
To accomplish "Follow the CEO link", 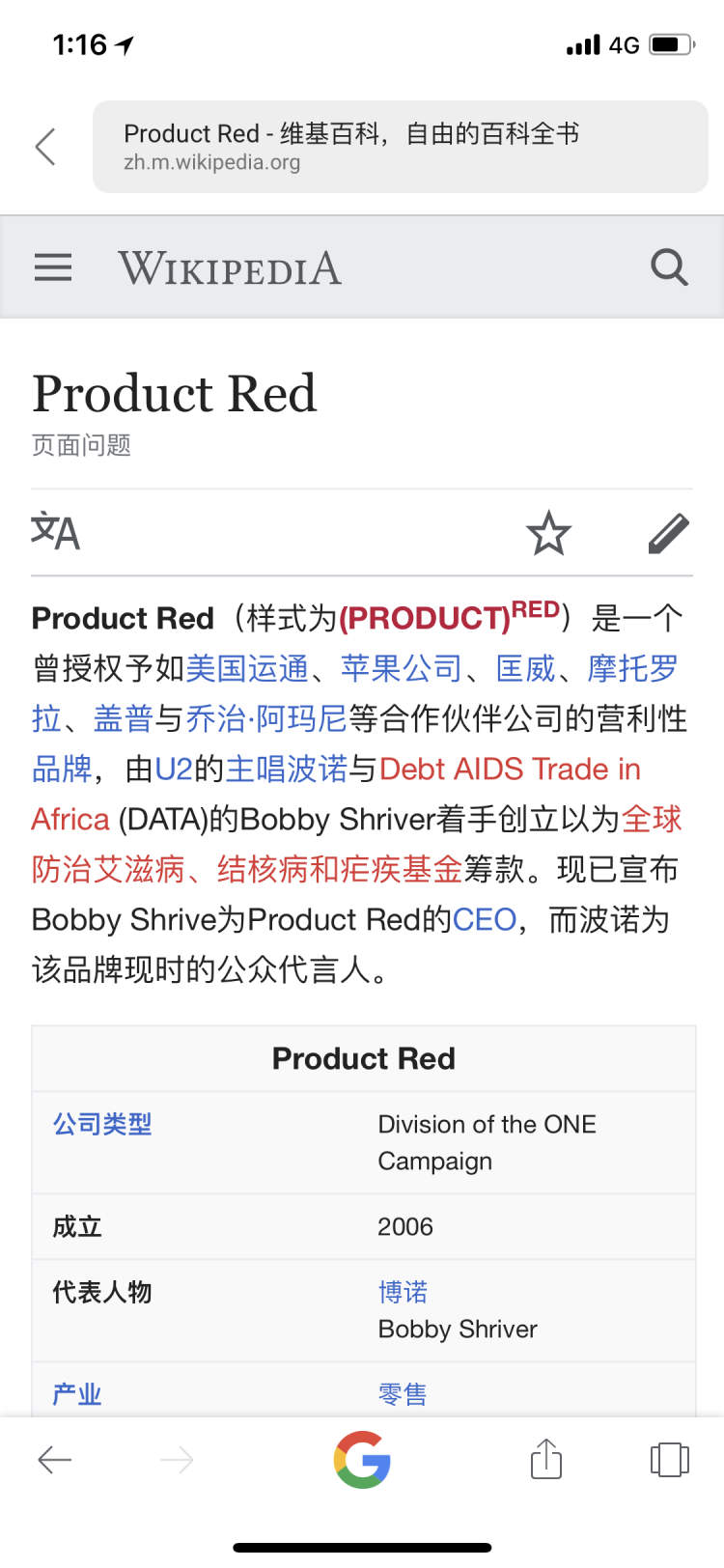I will tap(485, 919).
